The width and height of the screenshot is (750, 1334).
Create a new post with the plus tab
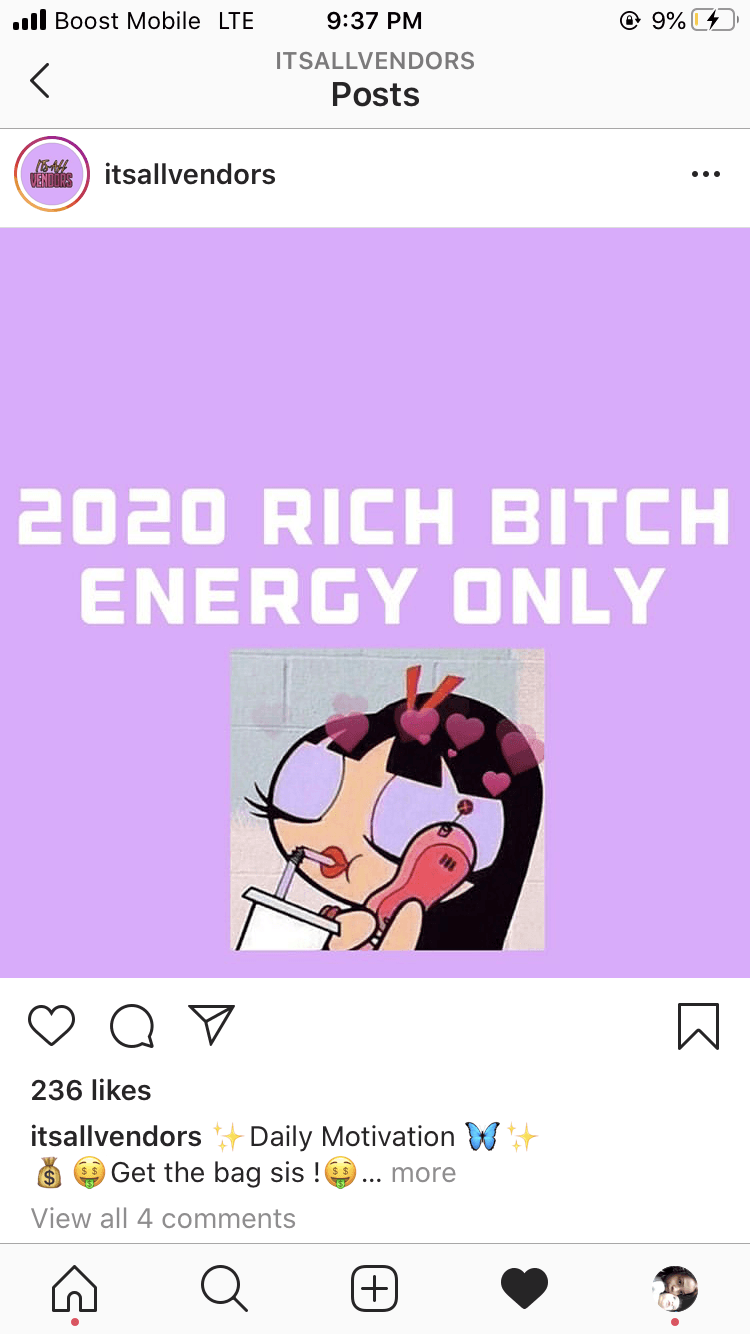[x=375, y=1288]
